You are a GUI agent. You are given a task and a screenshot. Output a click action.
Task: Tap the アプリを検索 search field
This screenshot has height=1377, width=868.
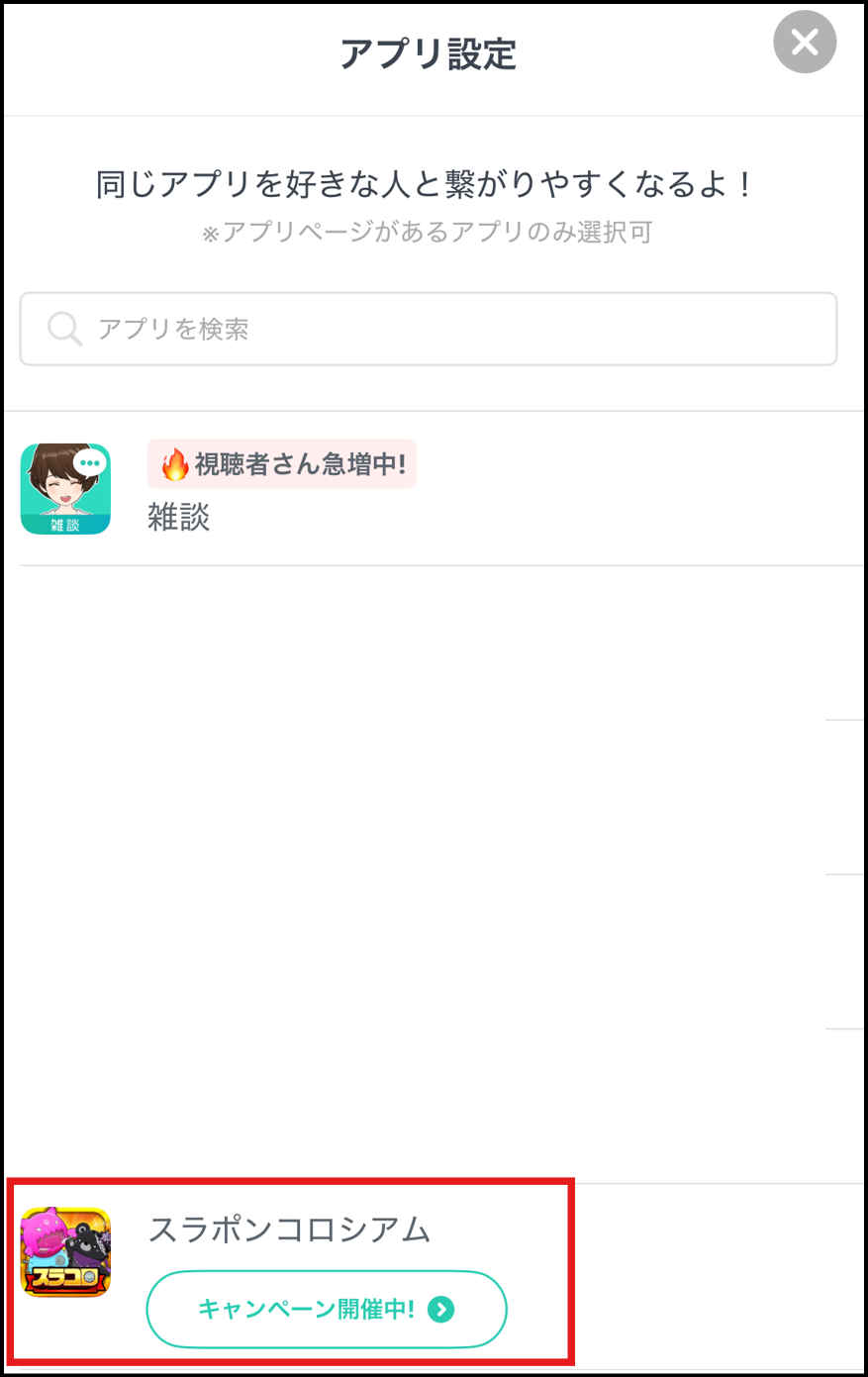[429, 329]
